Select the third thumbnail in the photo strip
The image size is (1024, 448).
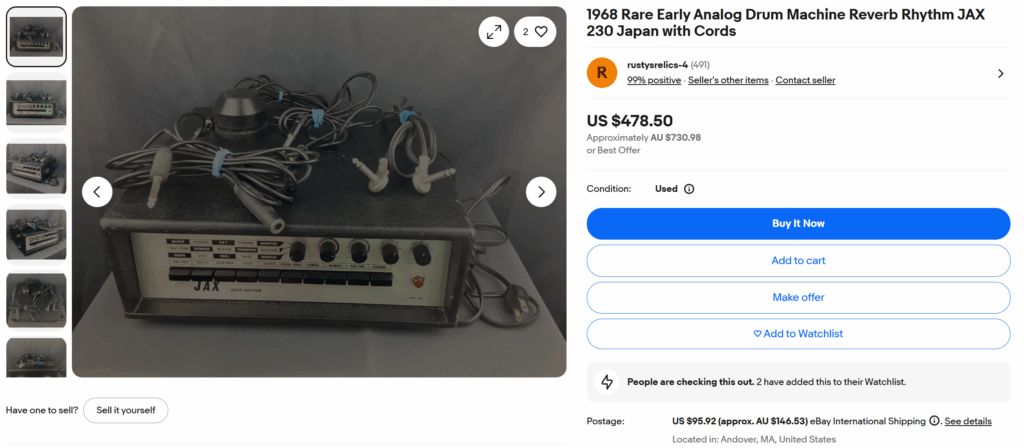(x=37, y=167)
